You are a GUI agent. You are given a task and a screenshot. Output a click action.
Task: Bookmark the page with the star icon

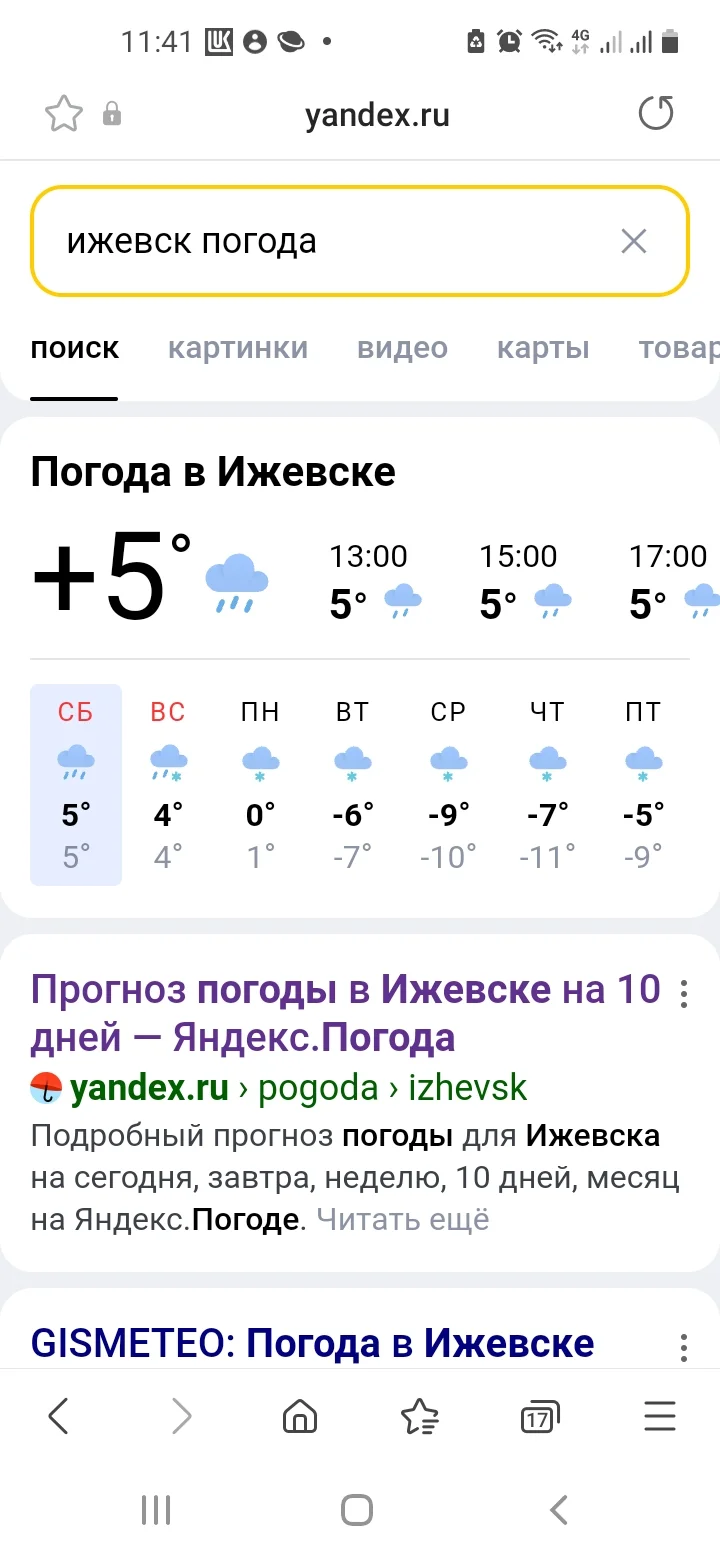click(x=63, y=113)
